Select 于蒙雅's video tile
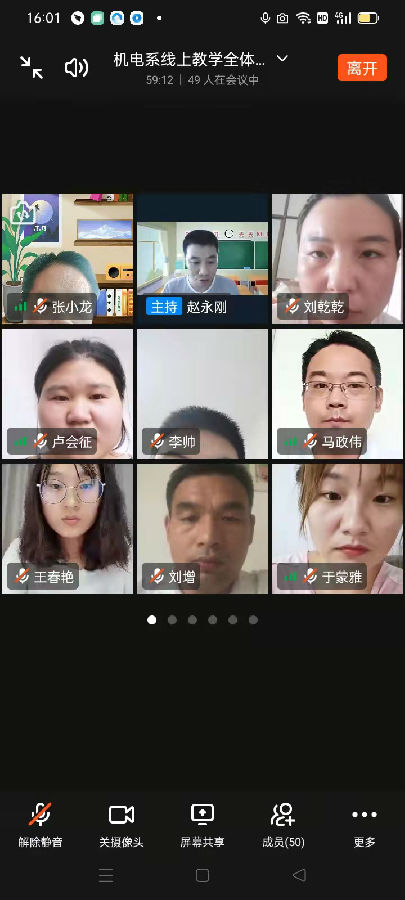405x900 pixels. coord(337,529)
